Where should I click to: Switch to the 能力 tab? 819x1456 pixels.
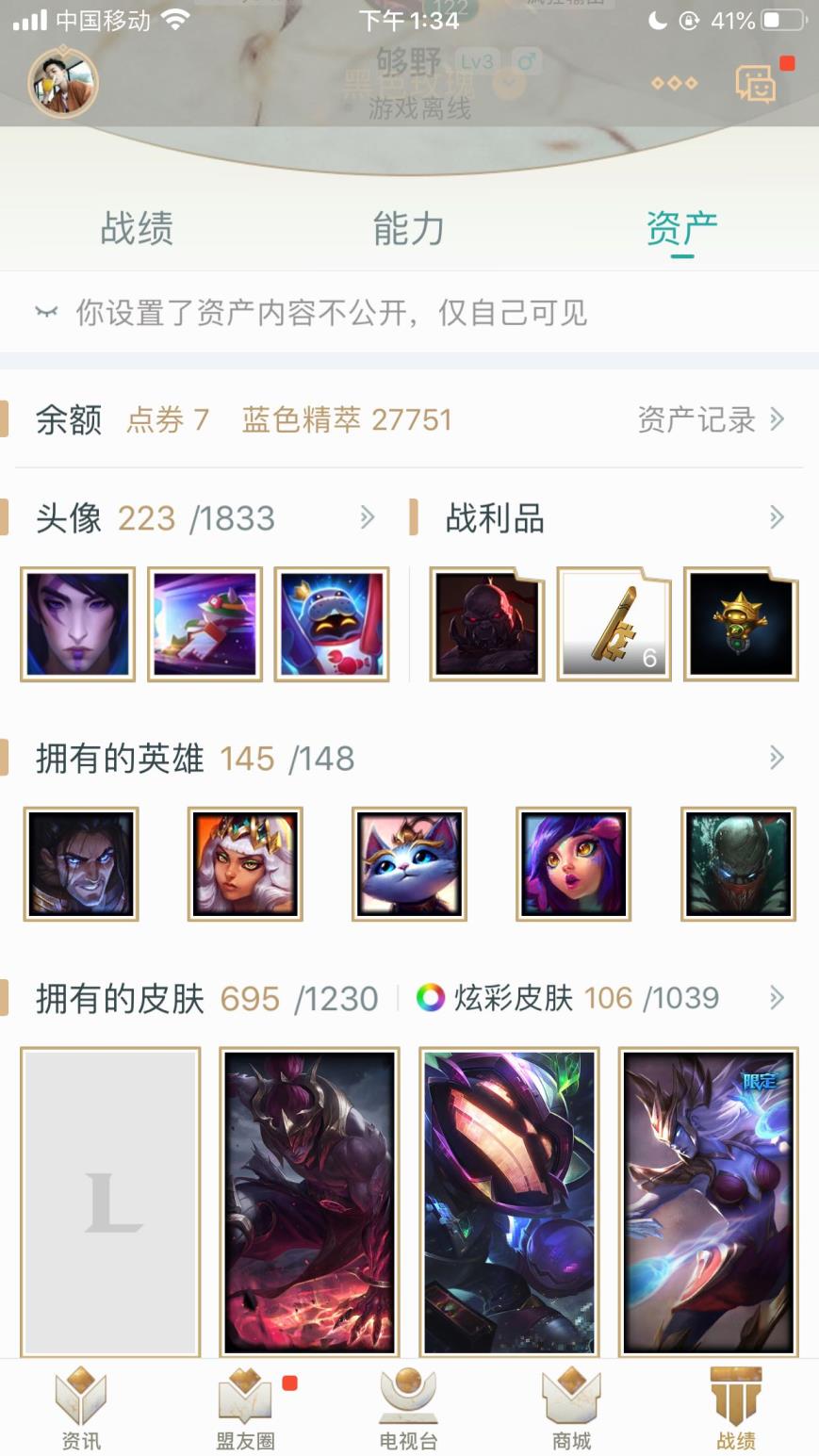coord(408,228)
